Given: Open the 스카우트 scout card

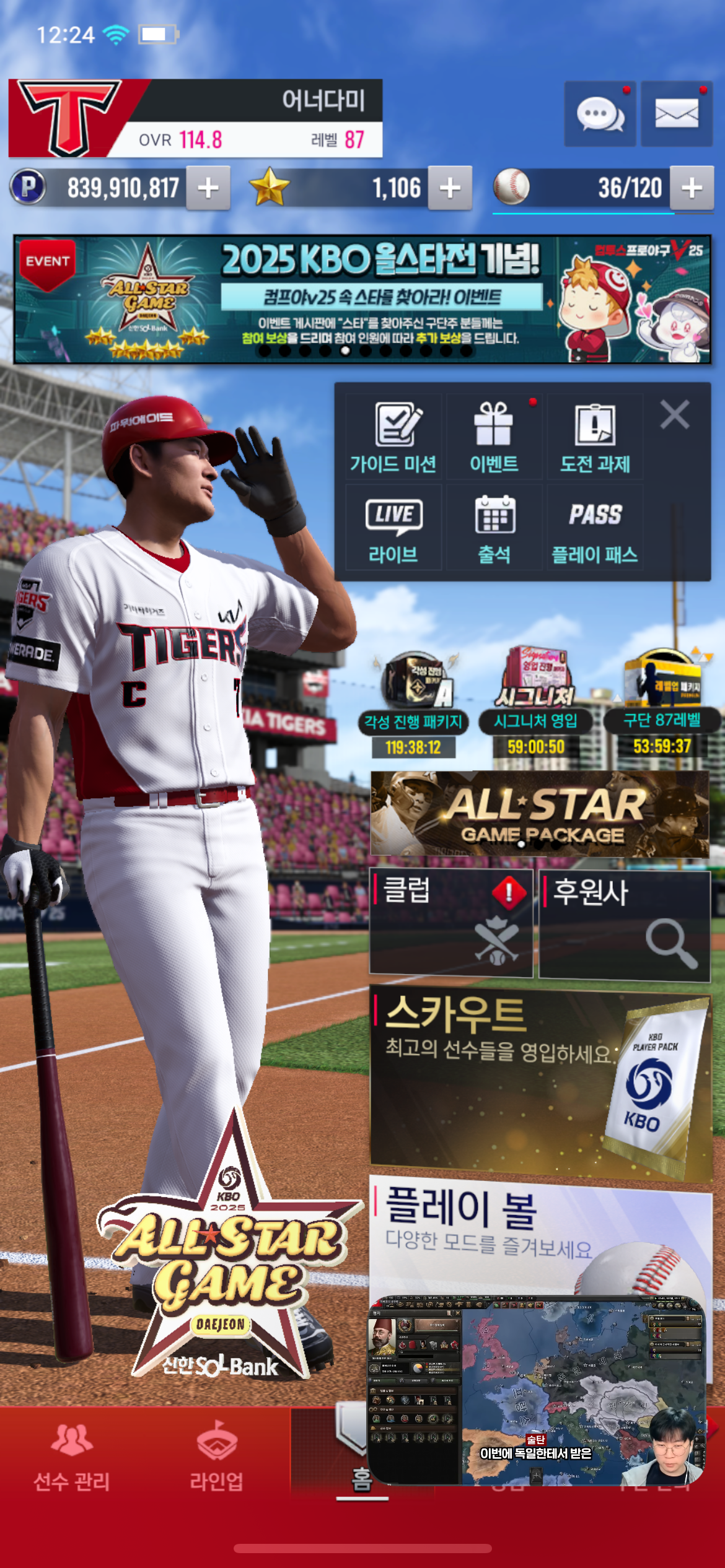Looking at the screenshot, I should tap(540, 1084).
